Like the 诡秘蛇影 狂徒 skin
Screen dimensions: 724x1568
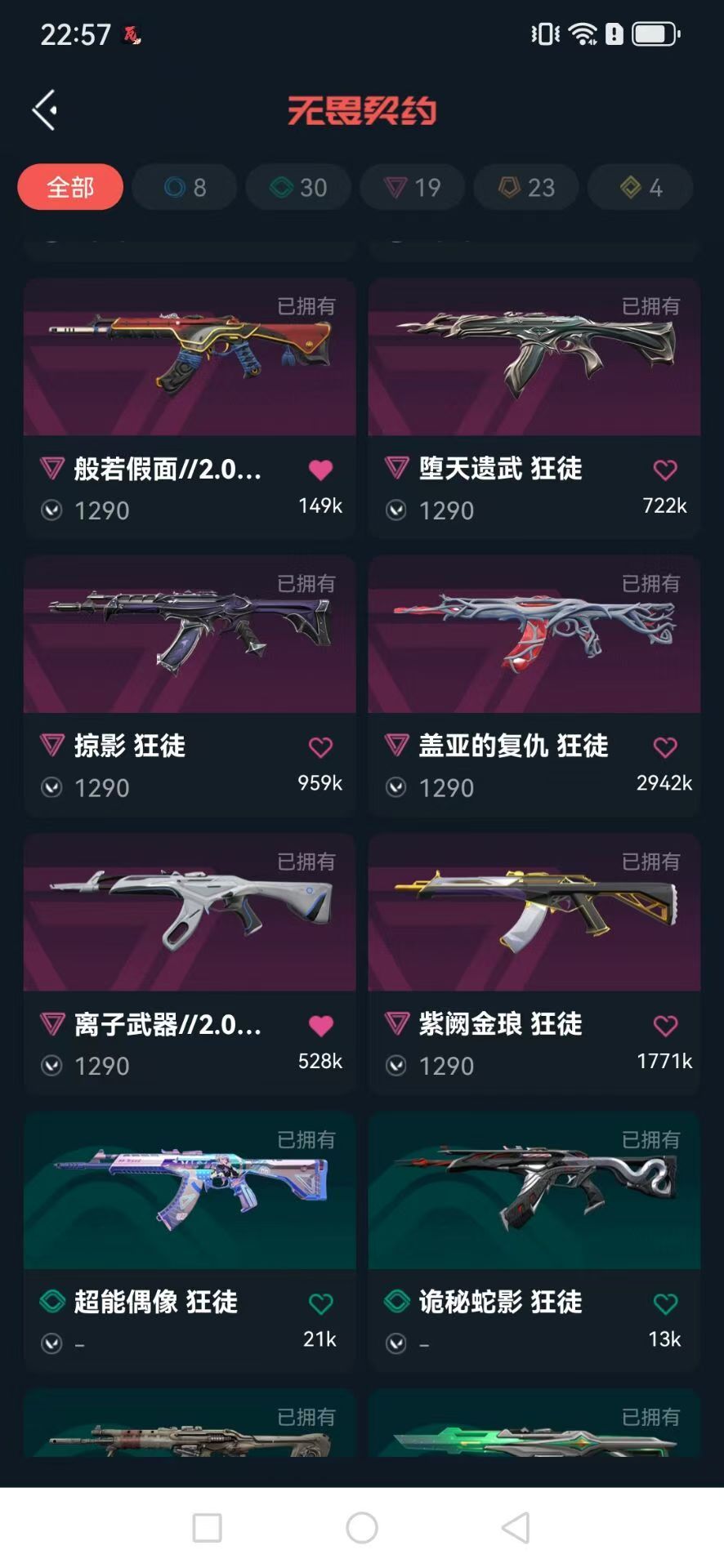click(x=665, y=1304)
